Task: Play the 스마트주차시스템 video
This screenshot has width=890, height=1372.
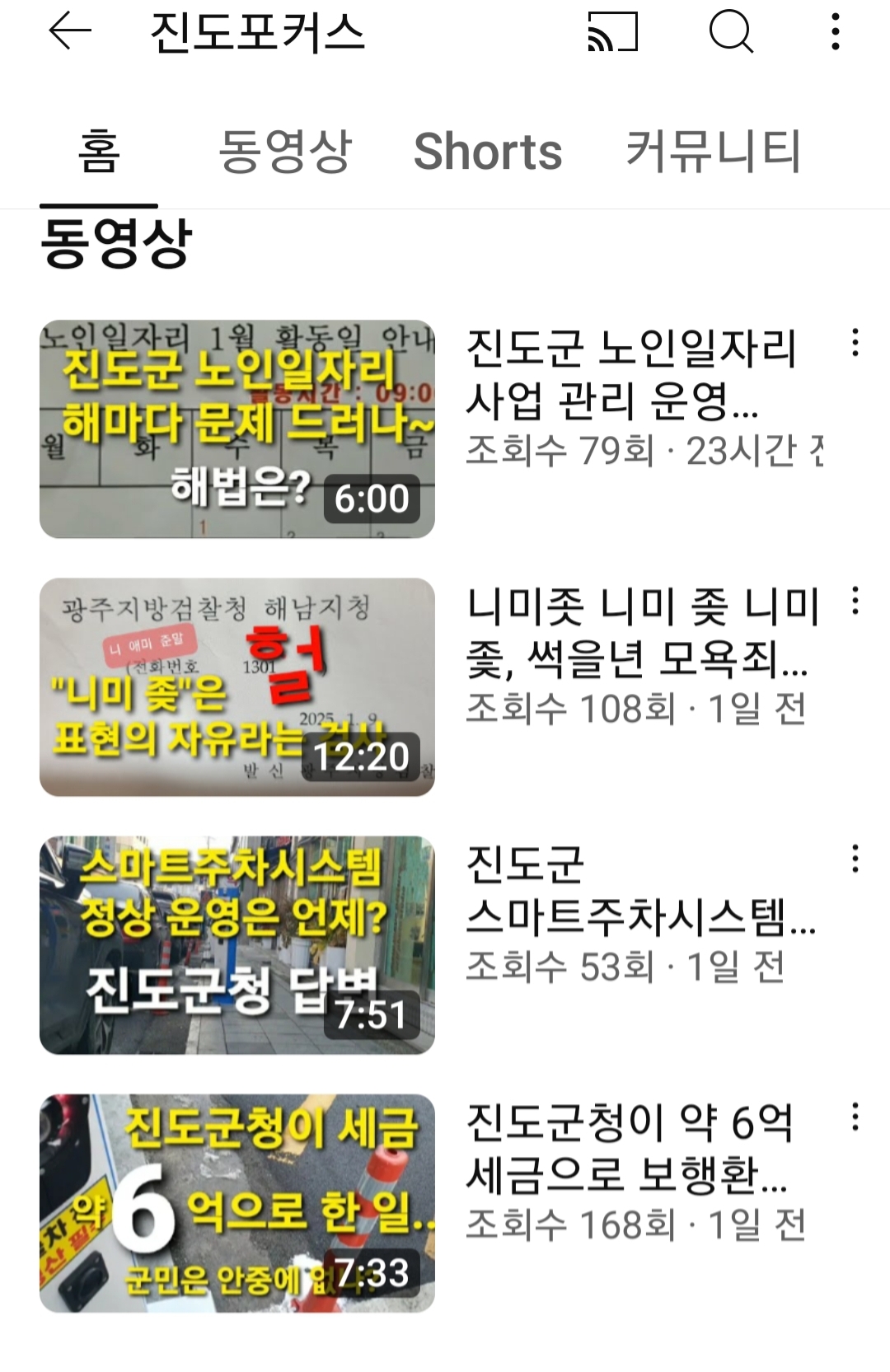Action: (x=237, y=945)
